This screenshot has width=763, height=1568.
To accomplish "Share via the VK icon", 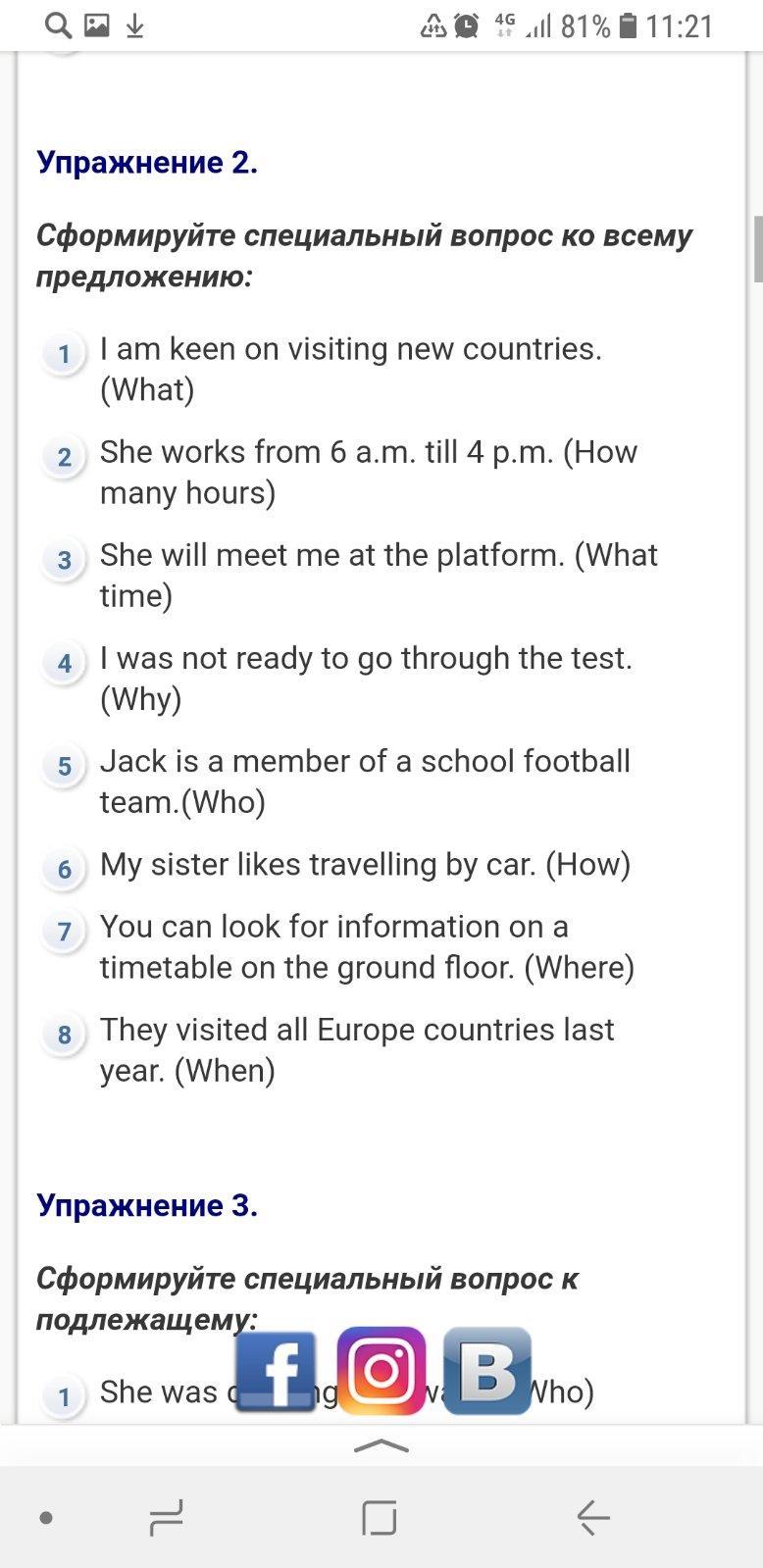I will [487, 1371].
